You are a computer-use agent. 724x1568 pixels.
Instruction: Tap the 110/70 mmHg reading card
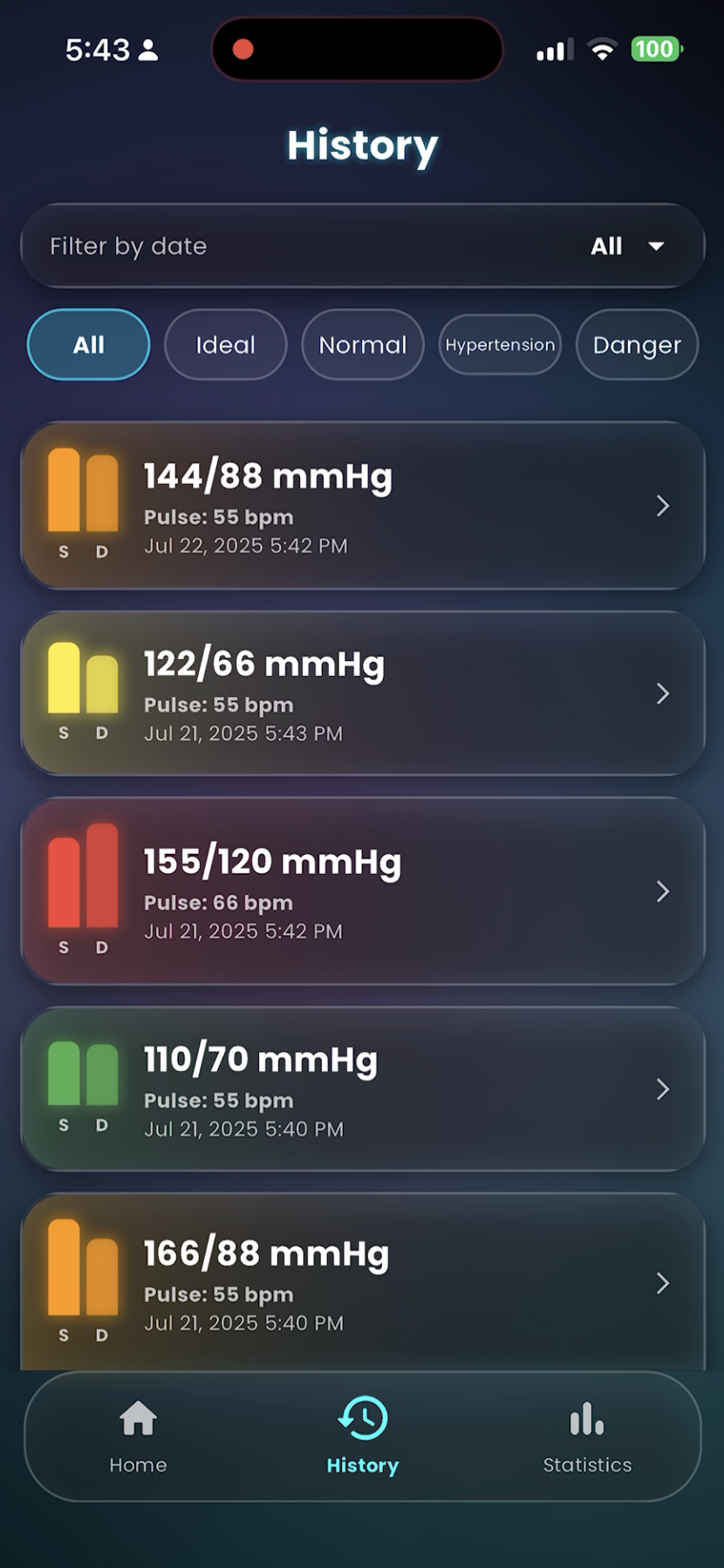362,1089
